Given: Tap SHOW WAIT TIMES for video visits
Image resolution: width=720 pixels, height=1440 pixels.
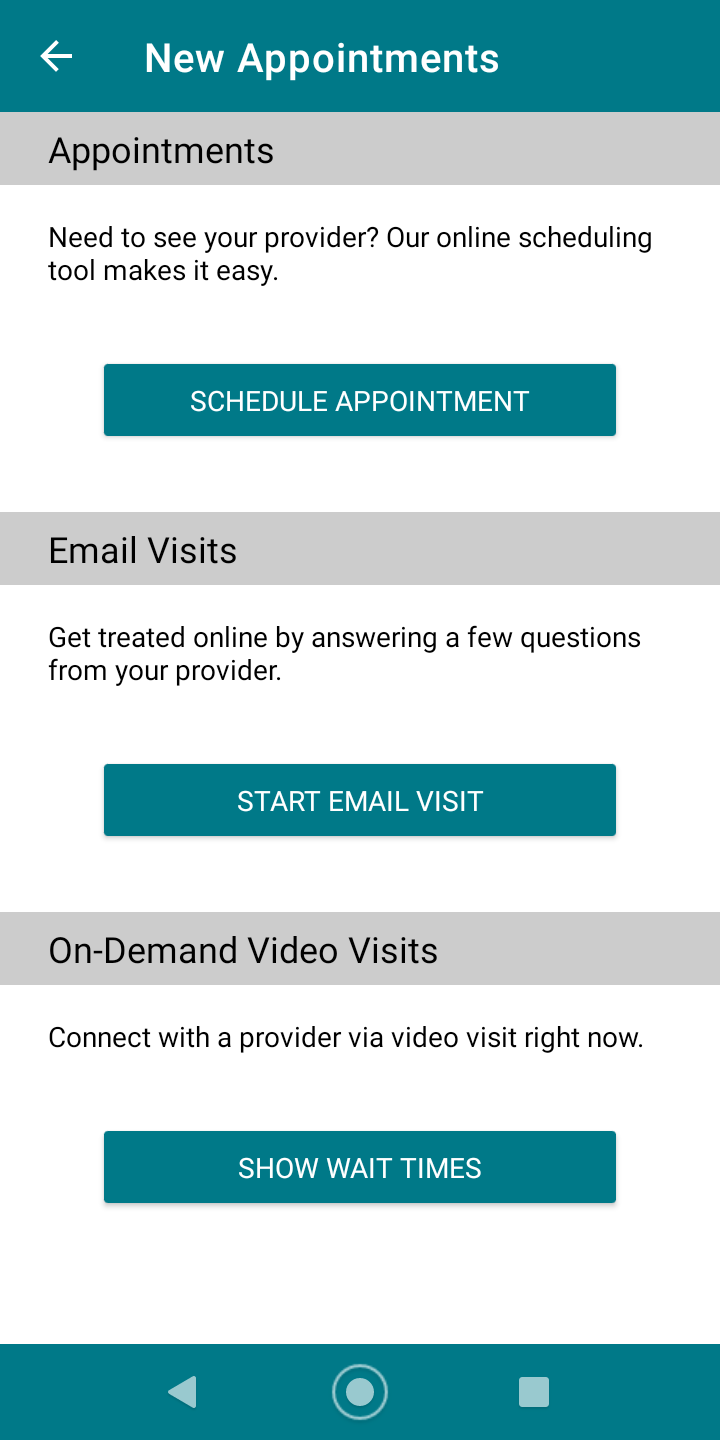Looking at the screenshot, I should point(359,1166).
